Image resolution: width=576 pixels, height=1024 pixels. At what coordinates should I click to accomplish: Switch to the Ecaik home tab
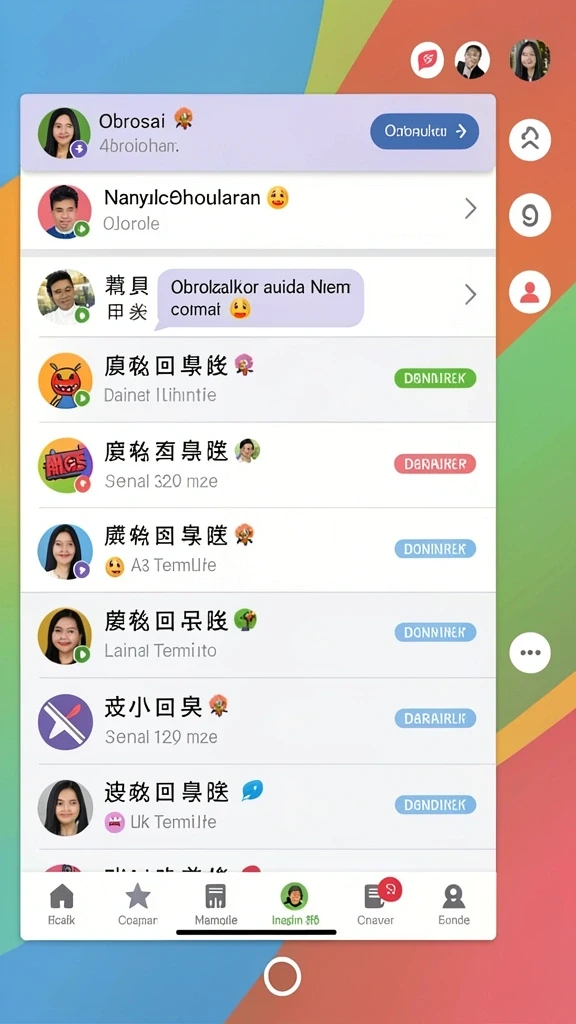pyautogui.click(x=62, y=904)
